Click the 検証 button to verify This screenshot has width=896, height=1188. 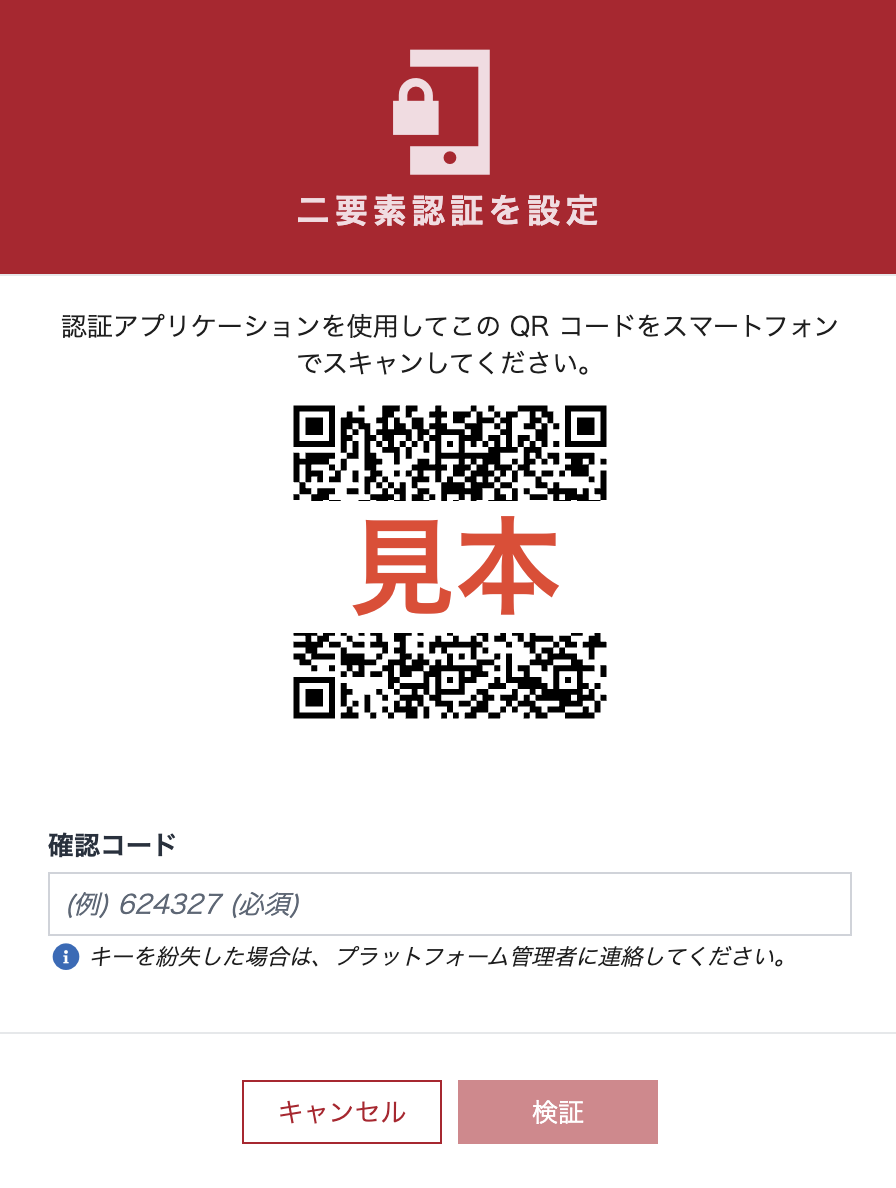[557, 1111]
